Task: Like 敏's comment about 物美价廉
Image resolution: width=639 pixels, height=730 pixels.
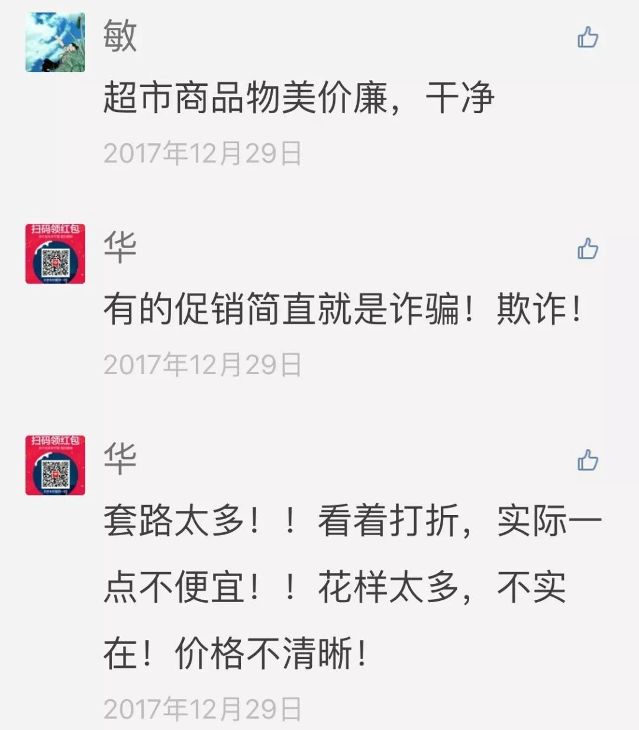Action: click(x=587, y=38)
